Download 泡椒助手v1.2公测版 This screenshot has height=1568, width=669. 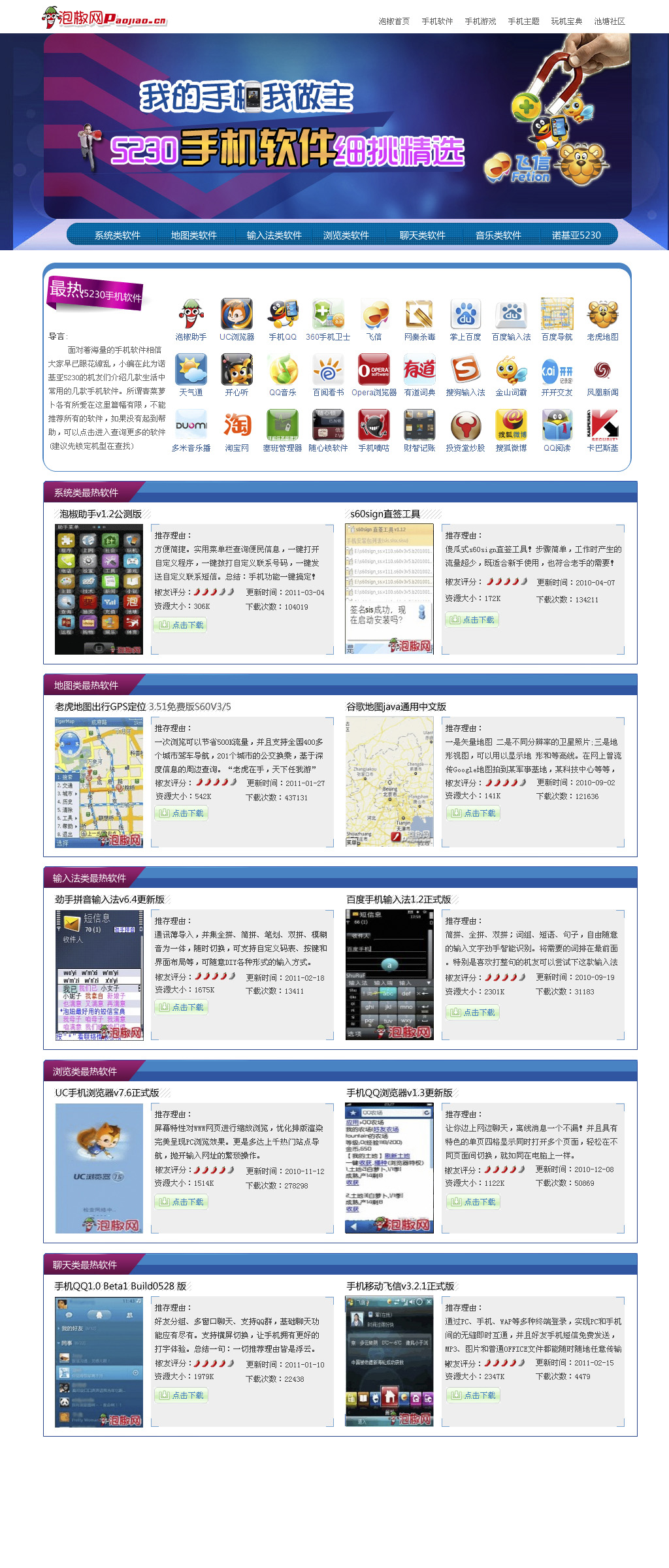coord(181,625)
